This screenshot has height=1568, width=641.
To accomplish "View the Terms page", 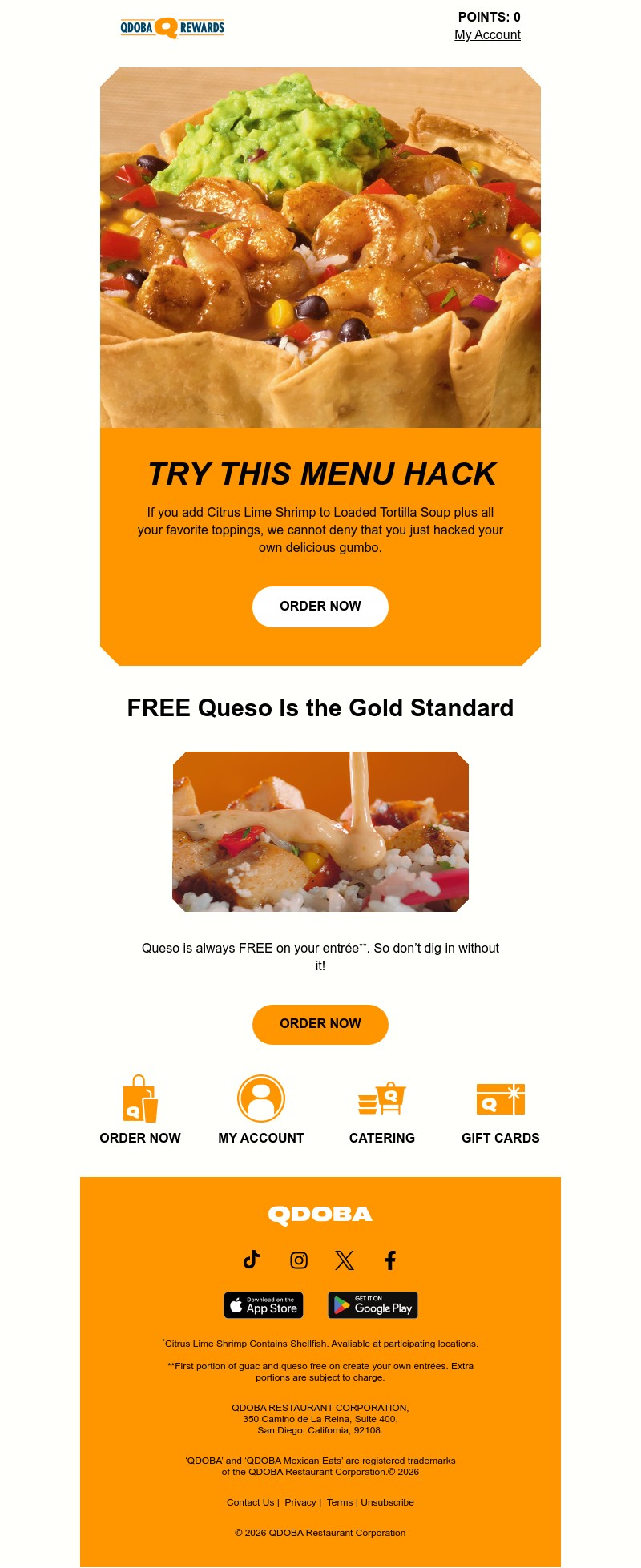I will pyautogui.click(x=338, y=1502).
